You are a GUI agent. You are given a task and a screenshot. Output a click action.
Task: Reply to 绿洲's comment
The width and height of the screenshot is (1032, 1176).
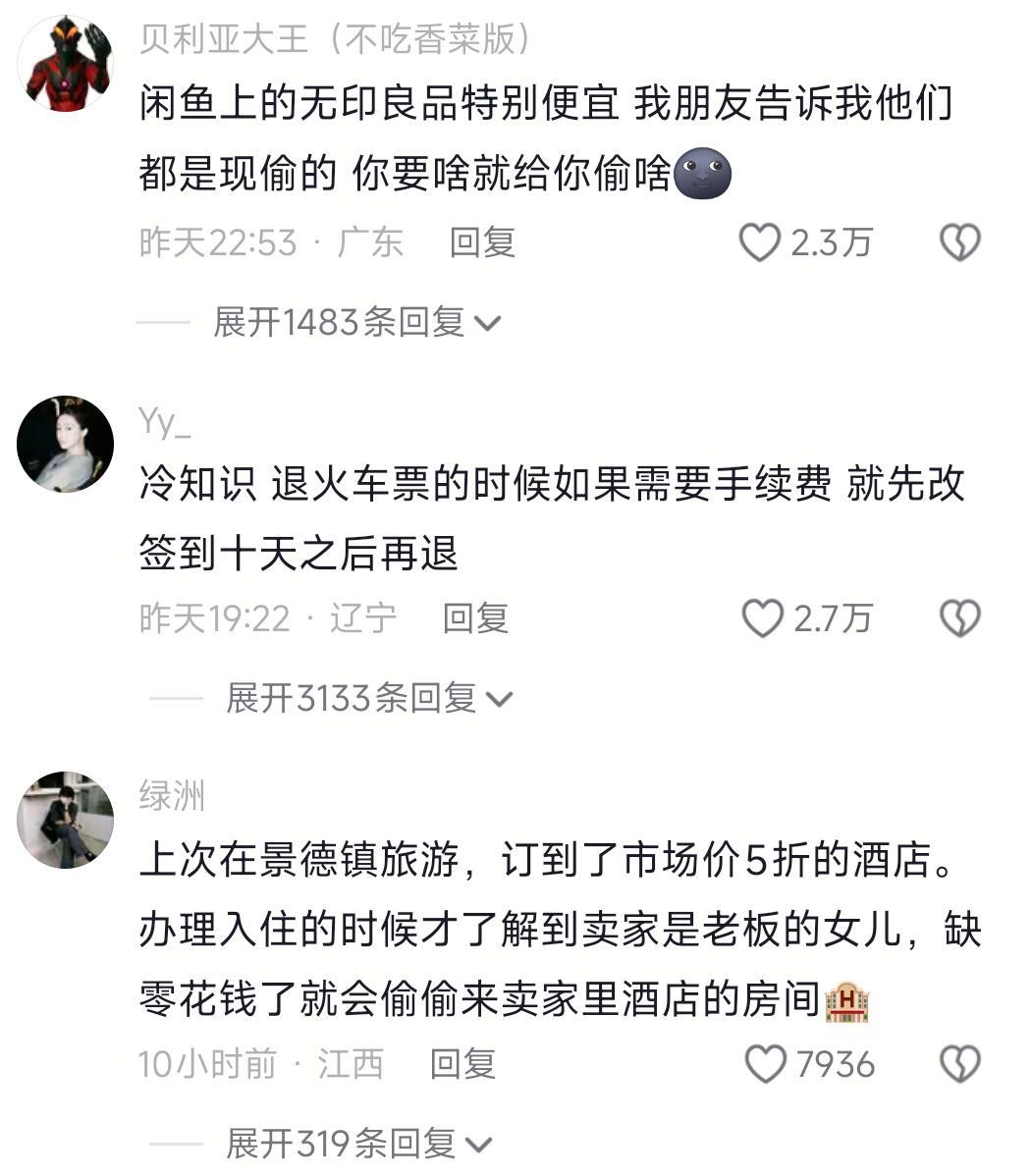462,1064
